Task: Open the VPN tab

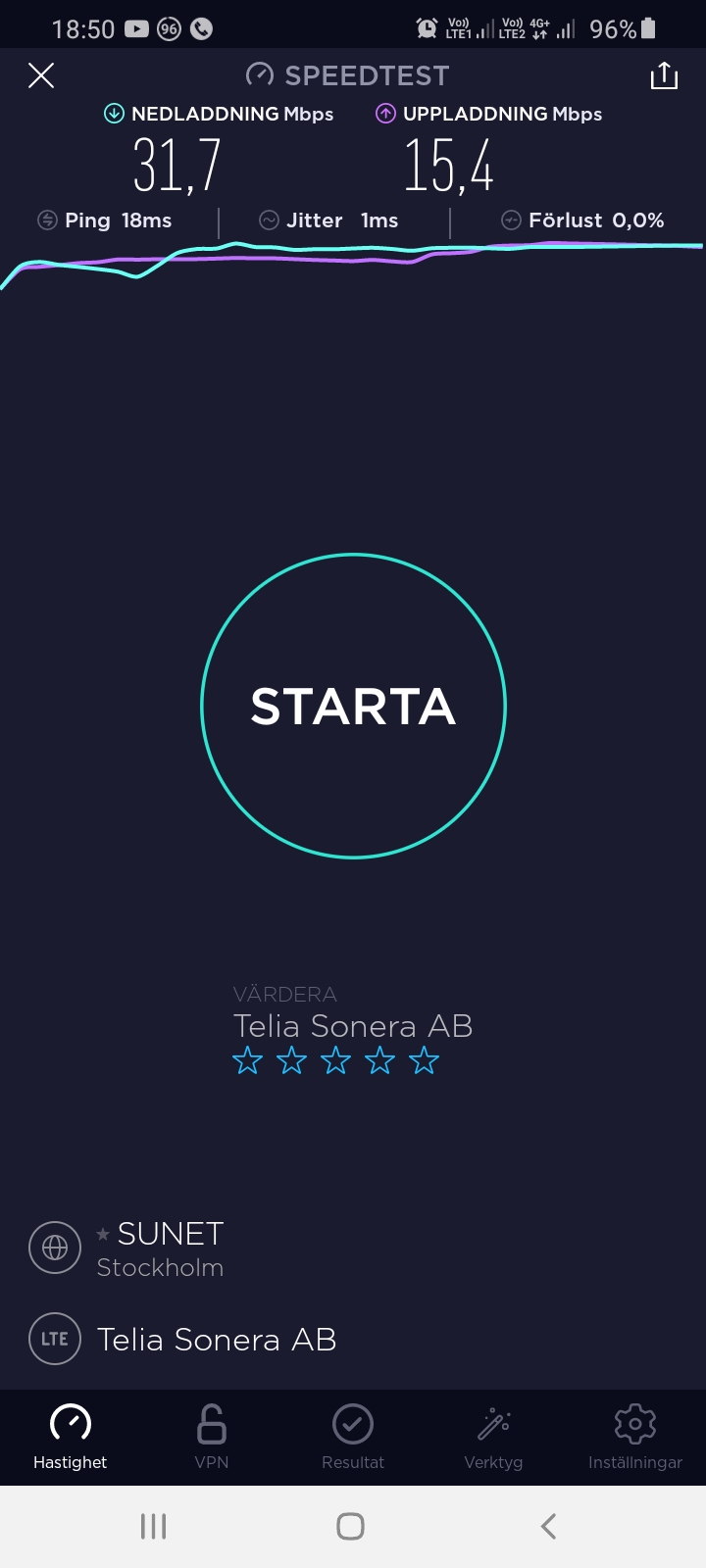Action: [x=212, y=1437]
